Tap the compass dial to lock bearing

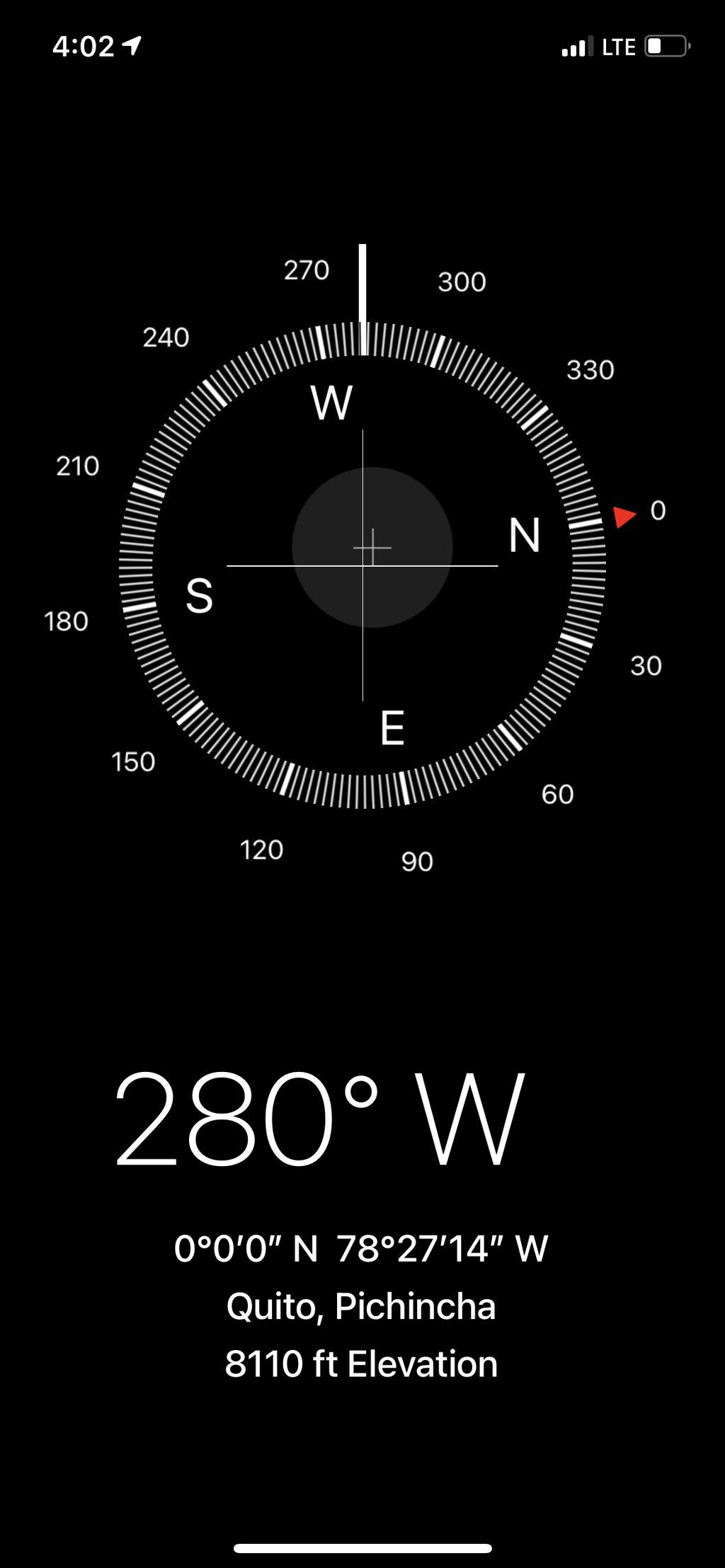pyautogui.click(x=362, y=565)
